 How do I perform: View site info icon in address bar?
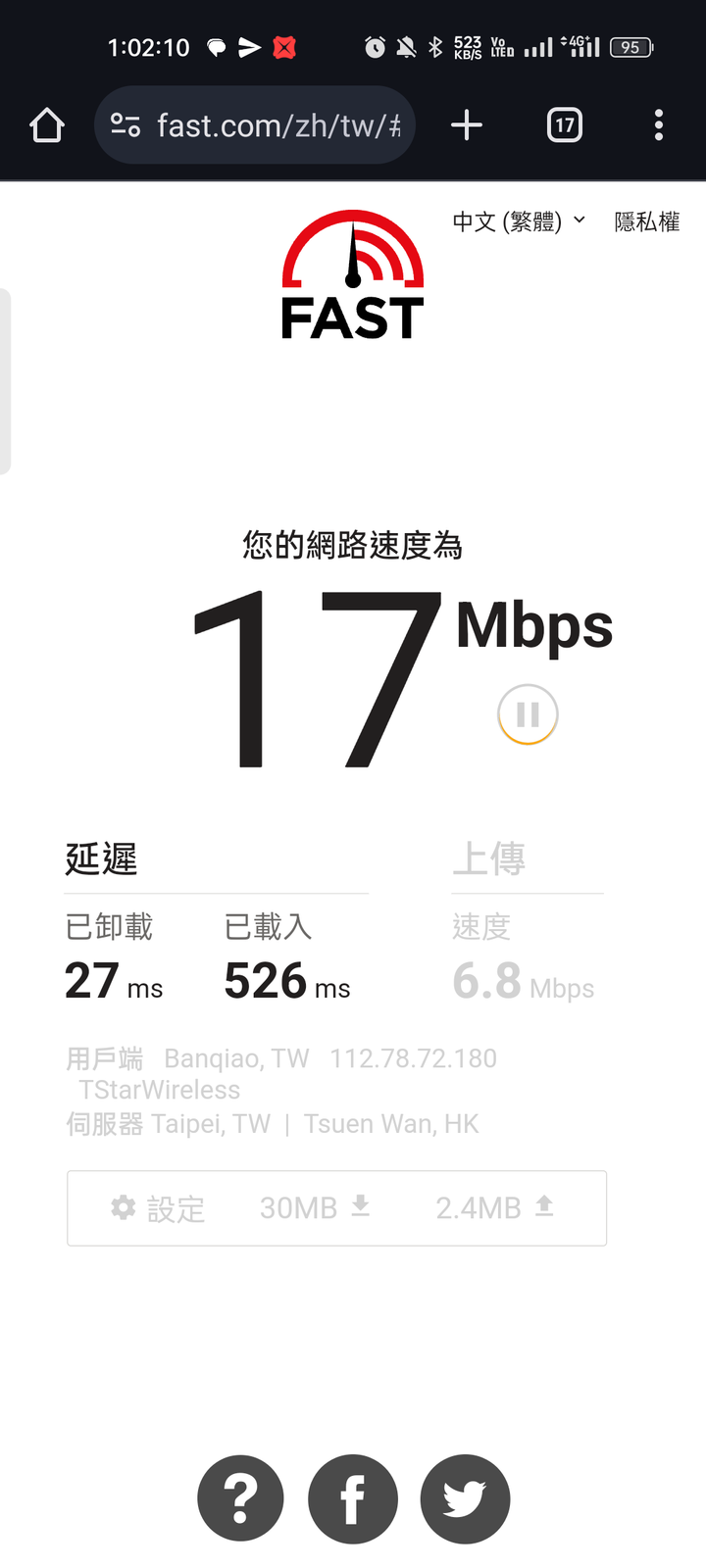126,125
